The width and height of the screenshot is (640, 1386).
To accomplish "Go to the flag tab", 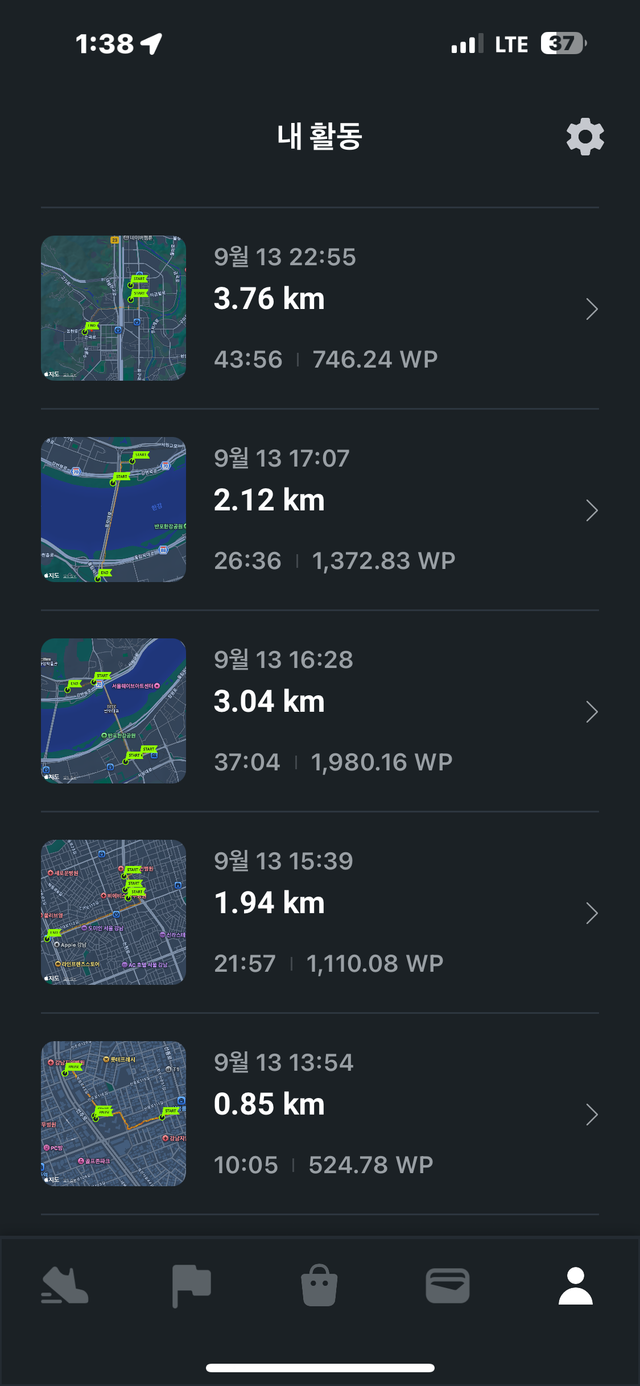I will point(192,1286).
